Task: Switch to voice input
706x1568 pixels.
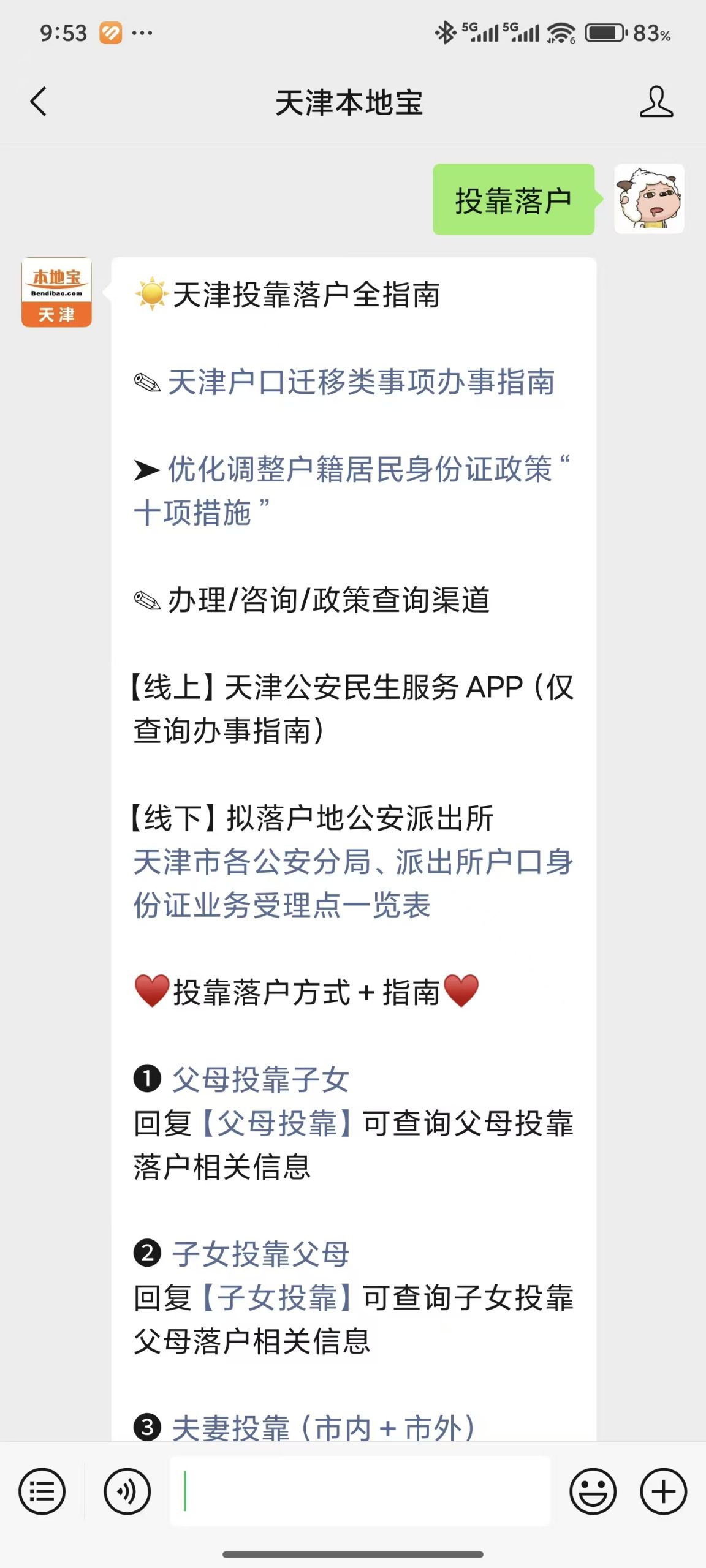Action: [x=127, y=1491]
